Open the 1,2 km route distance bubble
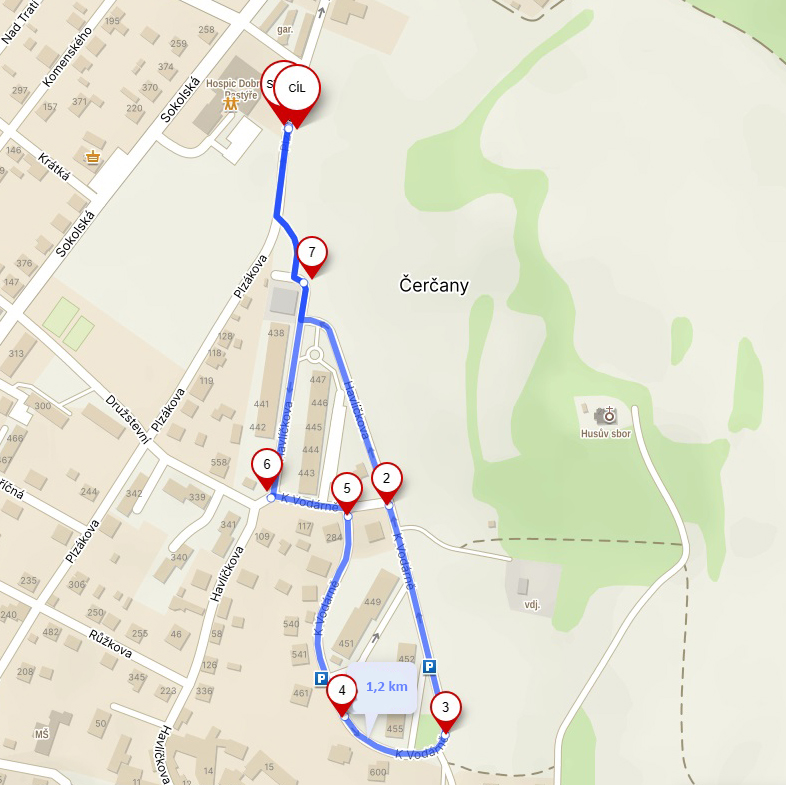The height and width of the screenshot is (785, 786). point(385,687)
